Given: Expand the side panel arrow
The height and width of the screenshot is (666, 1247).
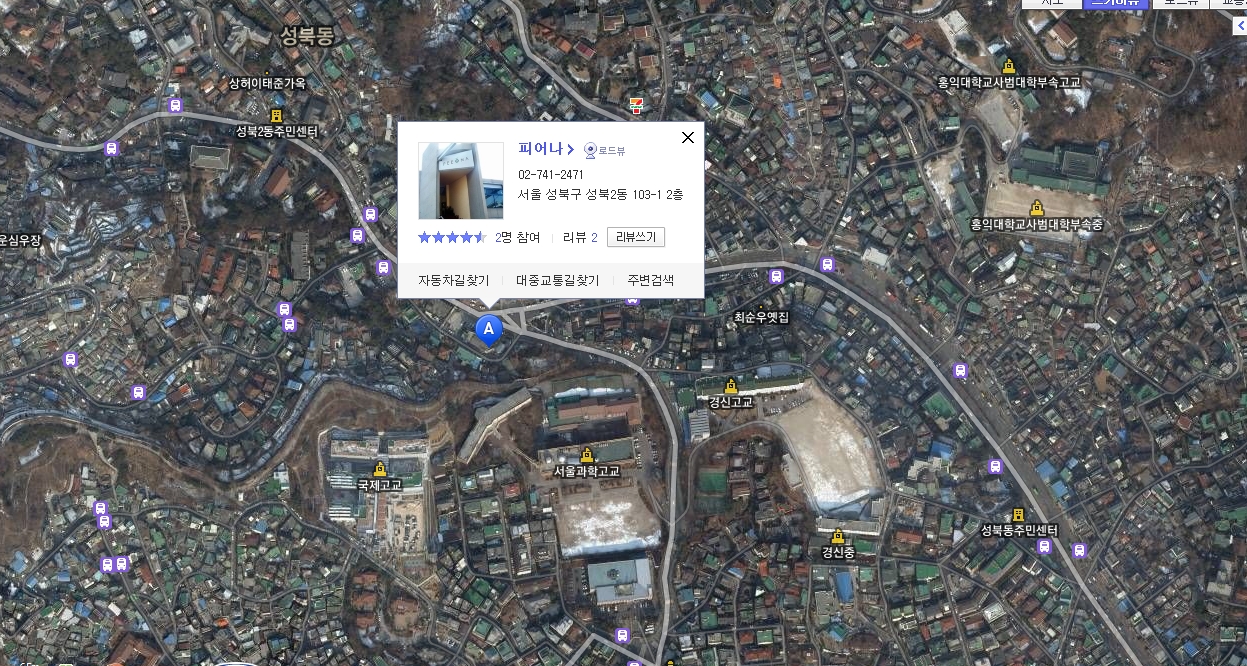Looking at the screenshot, I should click(1240, 26).
